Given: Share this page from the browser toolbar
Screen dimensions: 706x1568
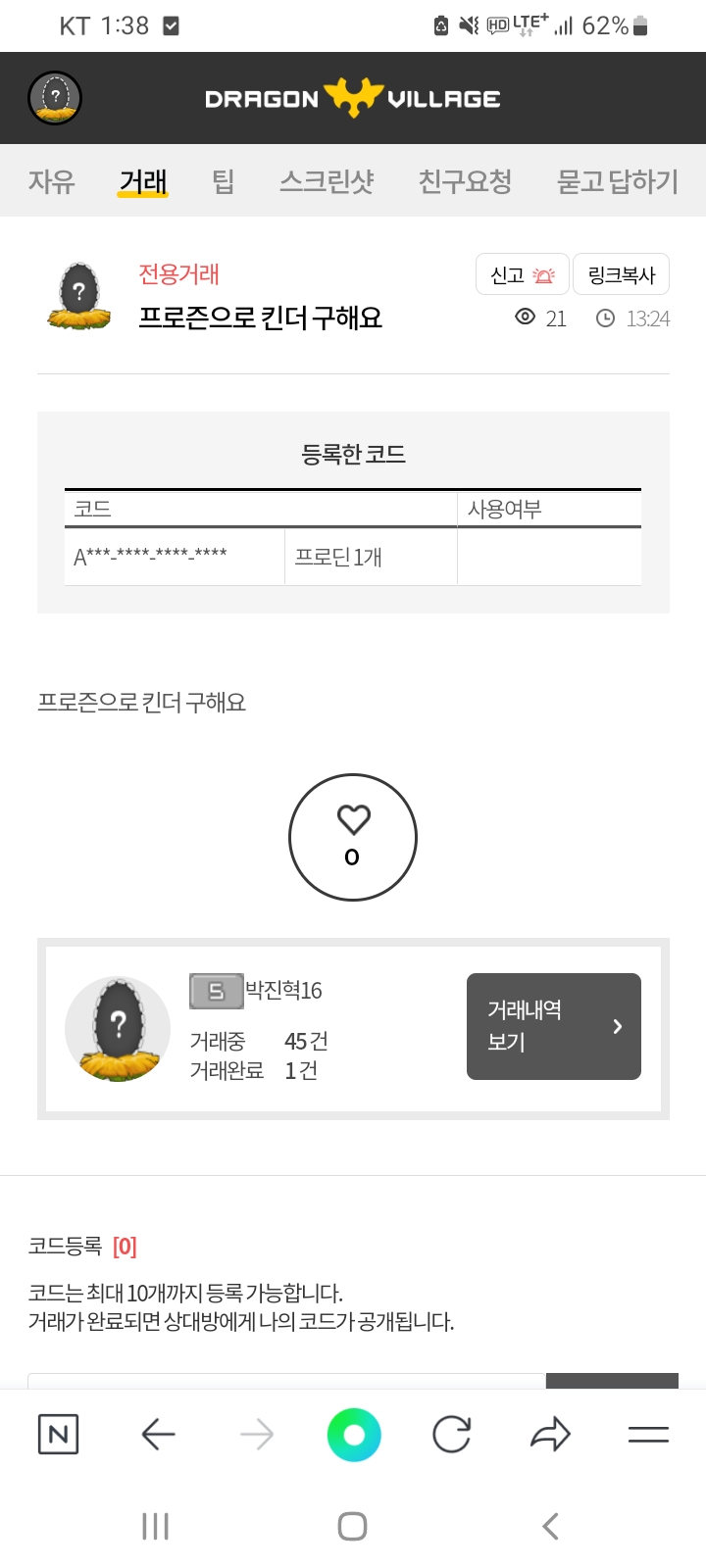Looking at the screenshot, I should click(550, 1435).
